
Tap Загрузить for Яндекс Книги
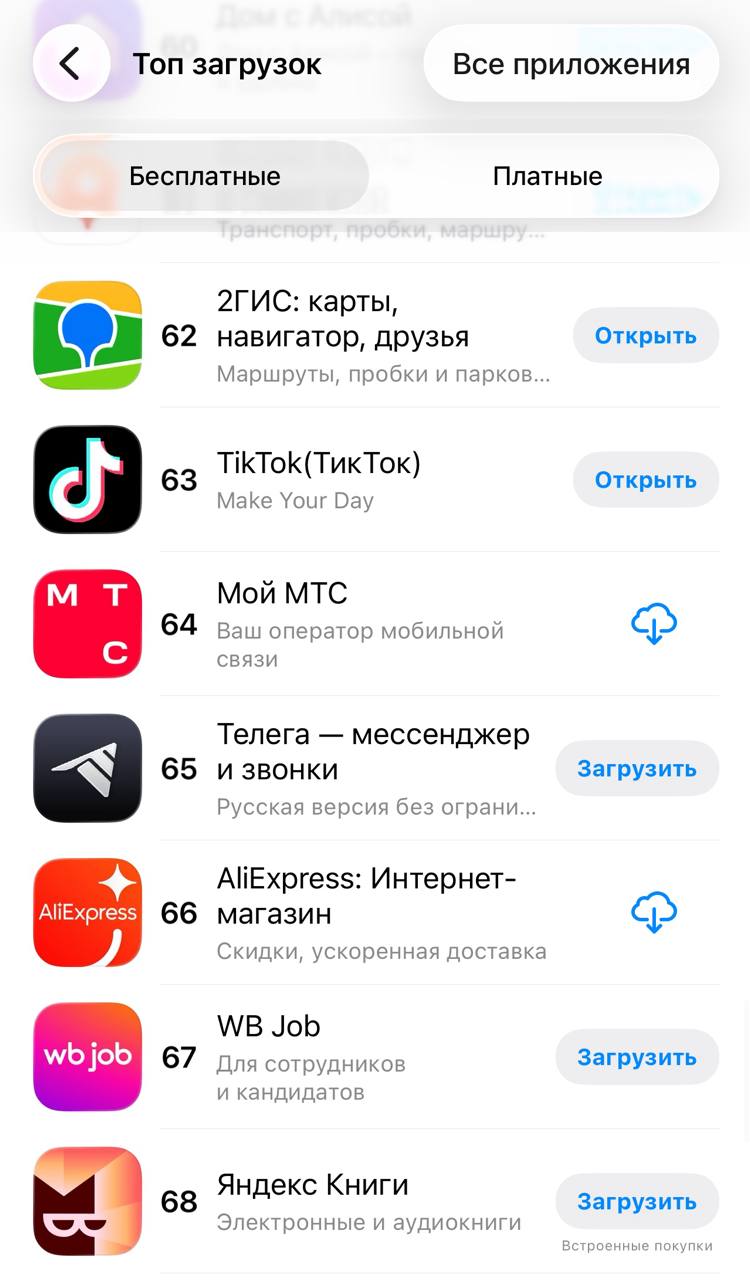point(637,1201)
